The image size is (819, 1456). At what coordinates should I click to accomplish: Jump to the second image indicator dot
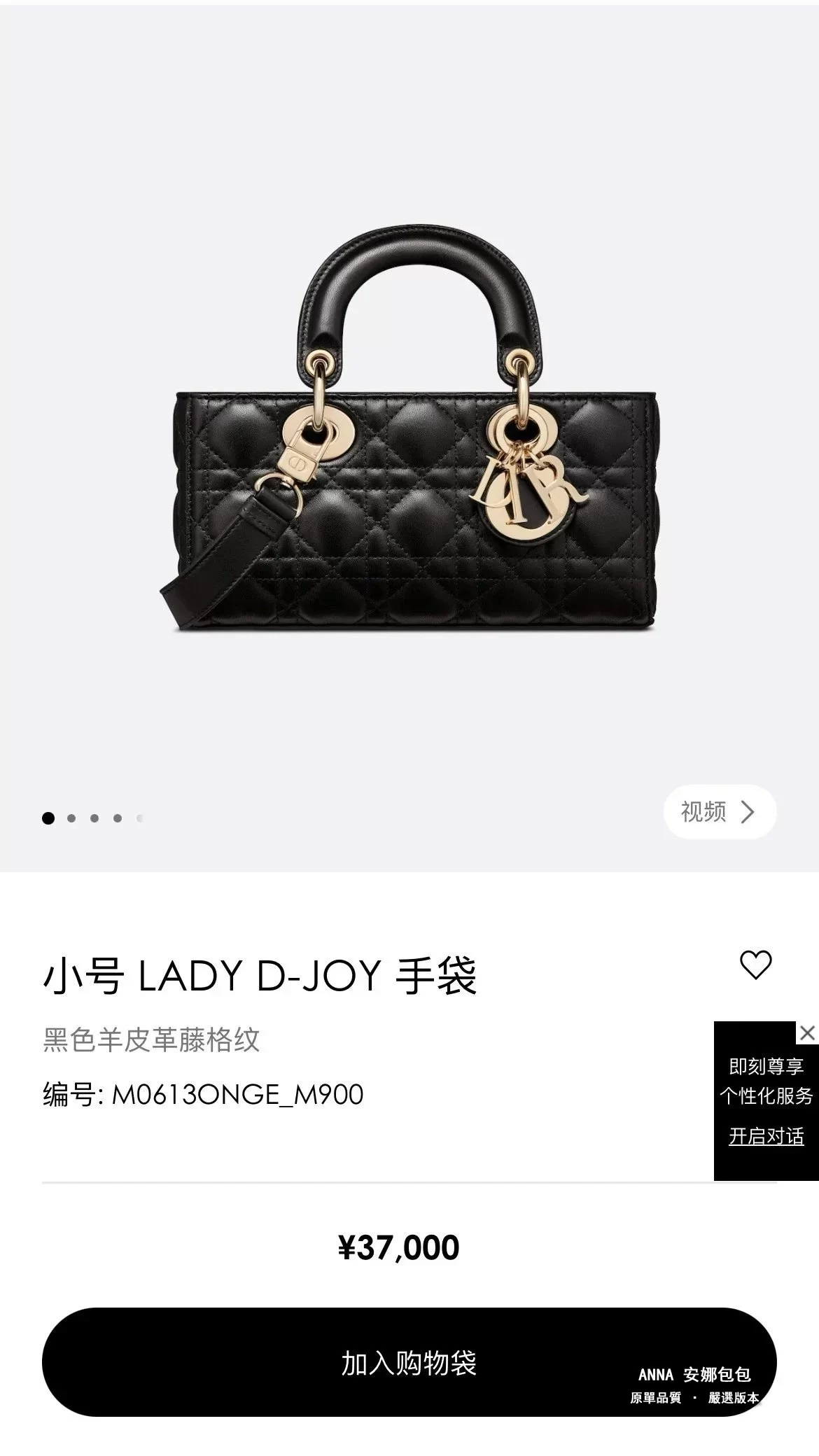point(71,818)
